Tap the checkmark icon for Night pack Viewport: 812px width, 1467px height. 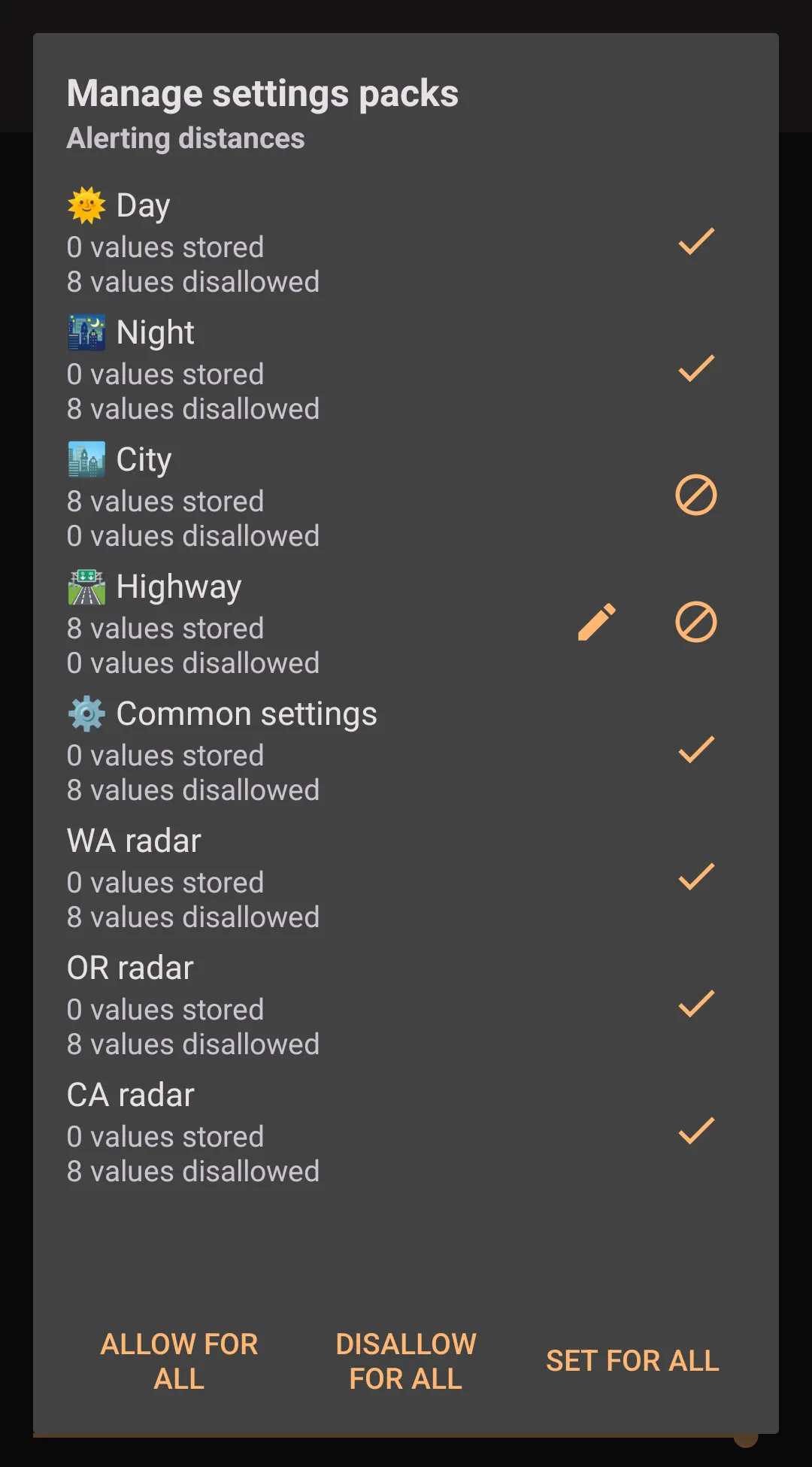[696, 369]
